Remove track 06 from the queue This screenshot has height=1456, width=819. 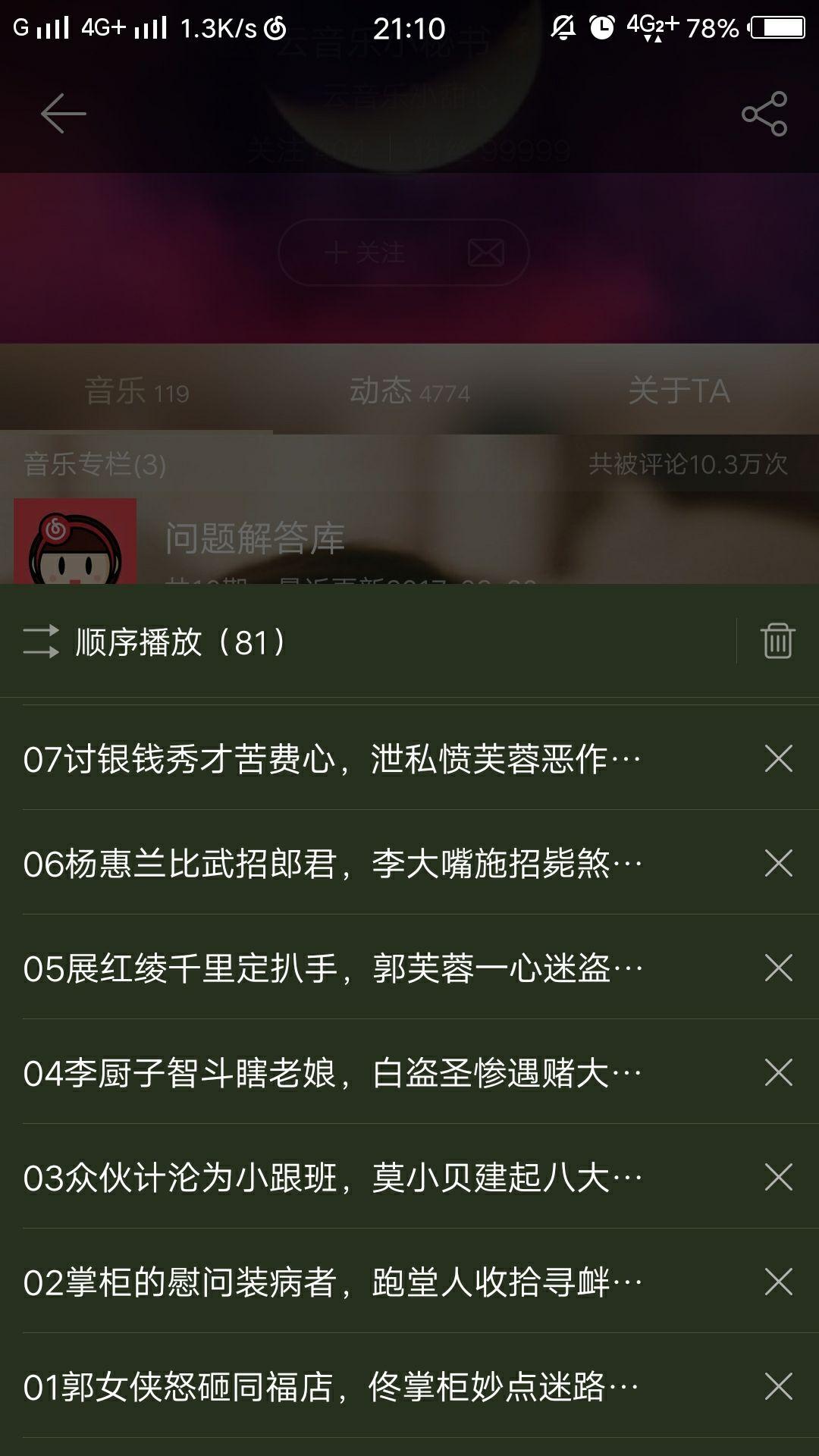778,863
